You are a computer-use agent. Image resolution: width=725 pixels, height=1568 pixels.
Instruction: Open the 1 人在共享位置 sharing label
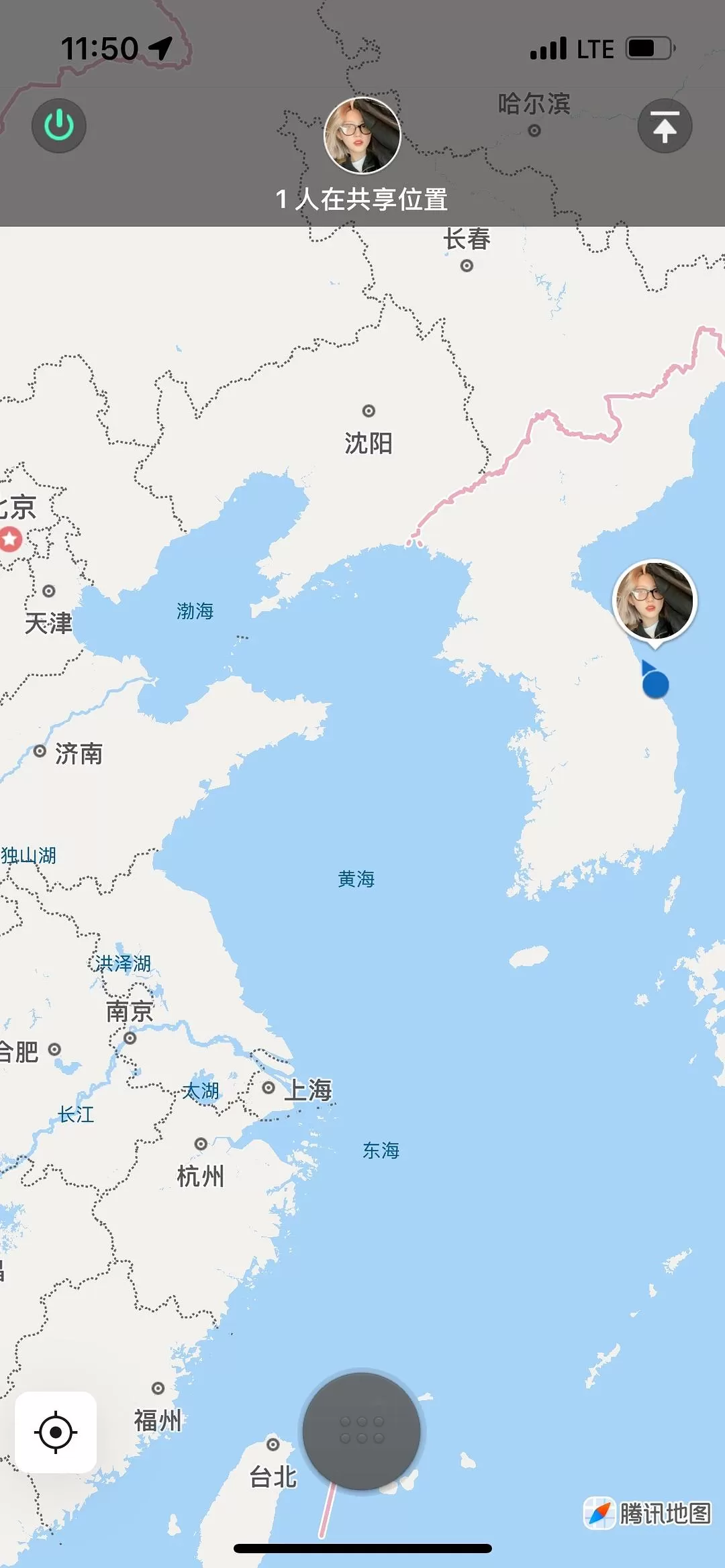[362, 198]
